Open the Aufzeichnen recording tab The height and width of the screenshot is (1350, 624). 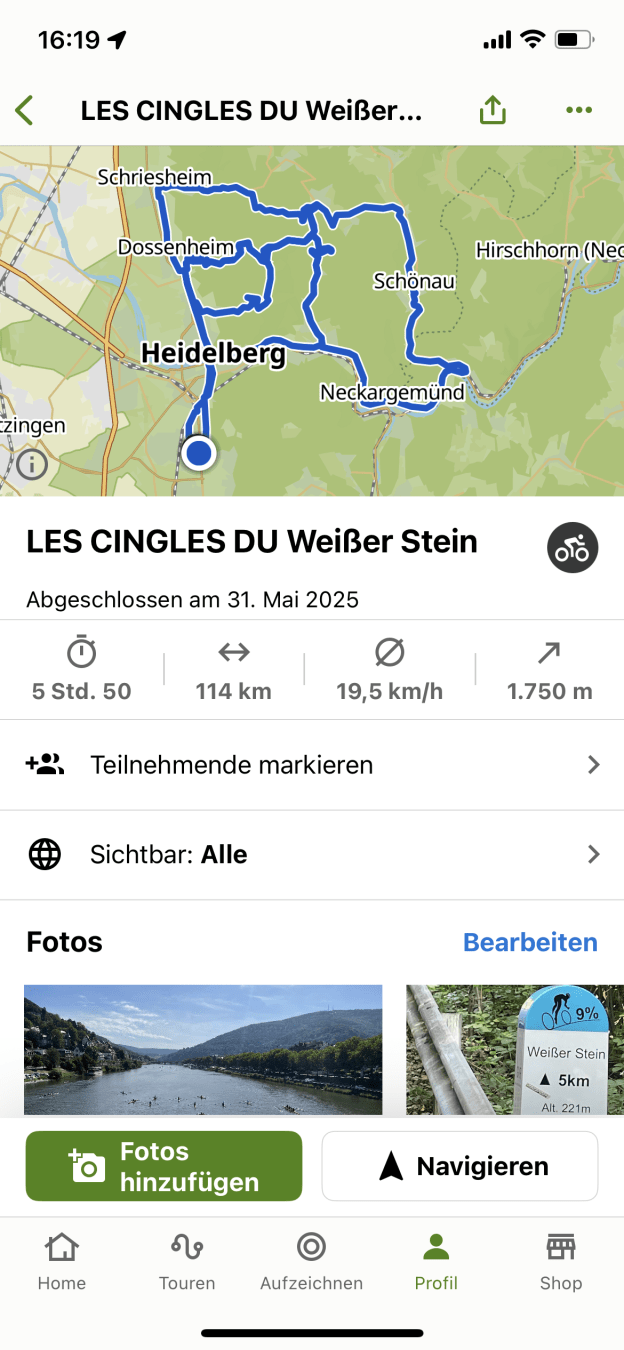(x=312, y=1260)
